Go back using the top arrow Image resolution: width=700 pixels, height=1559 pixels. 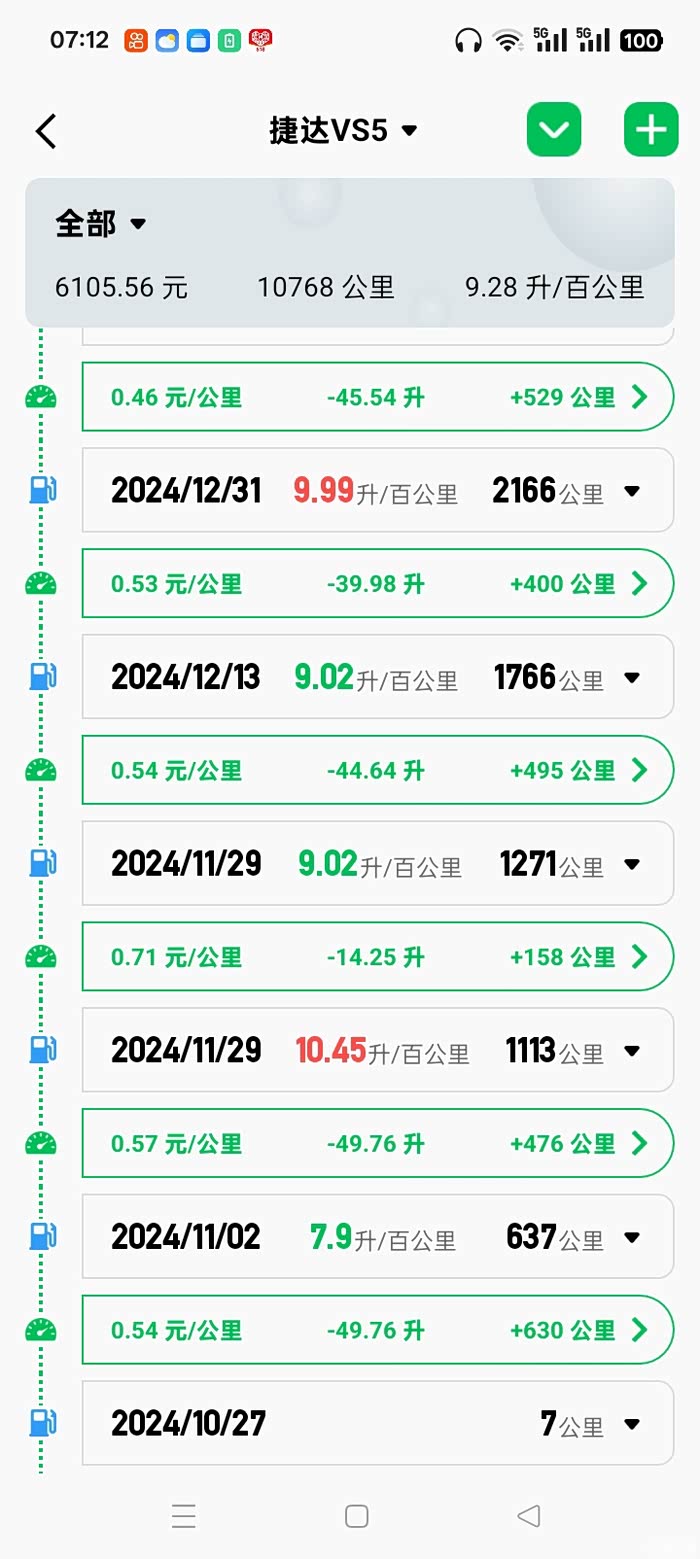[46, 131]
